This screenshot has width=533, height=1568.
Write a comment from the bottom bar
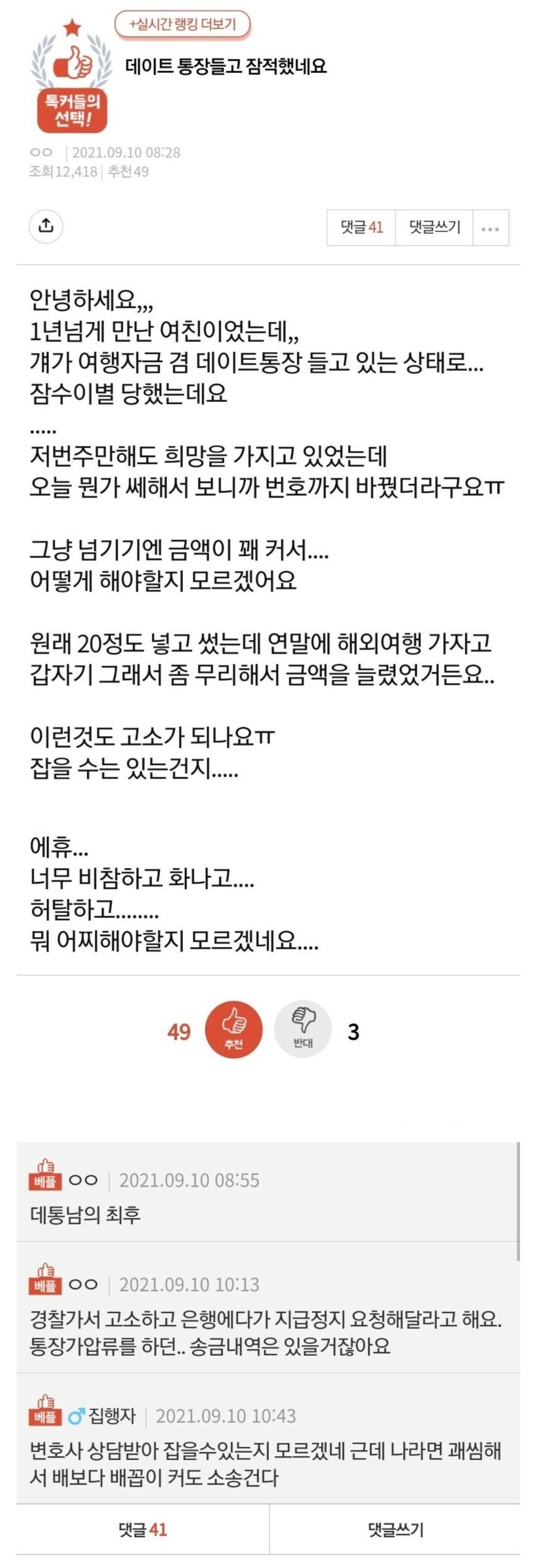click(x=395, y=1530)
